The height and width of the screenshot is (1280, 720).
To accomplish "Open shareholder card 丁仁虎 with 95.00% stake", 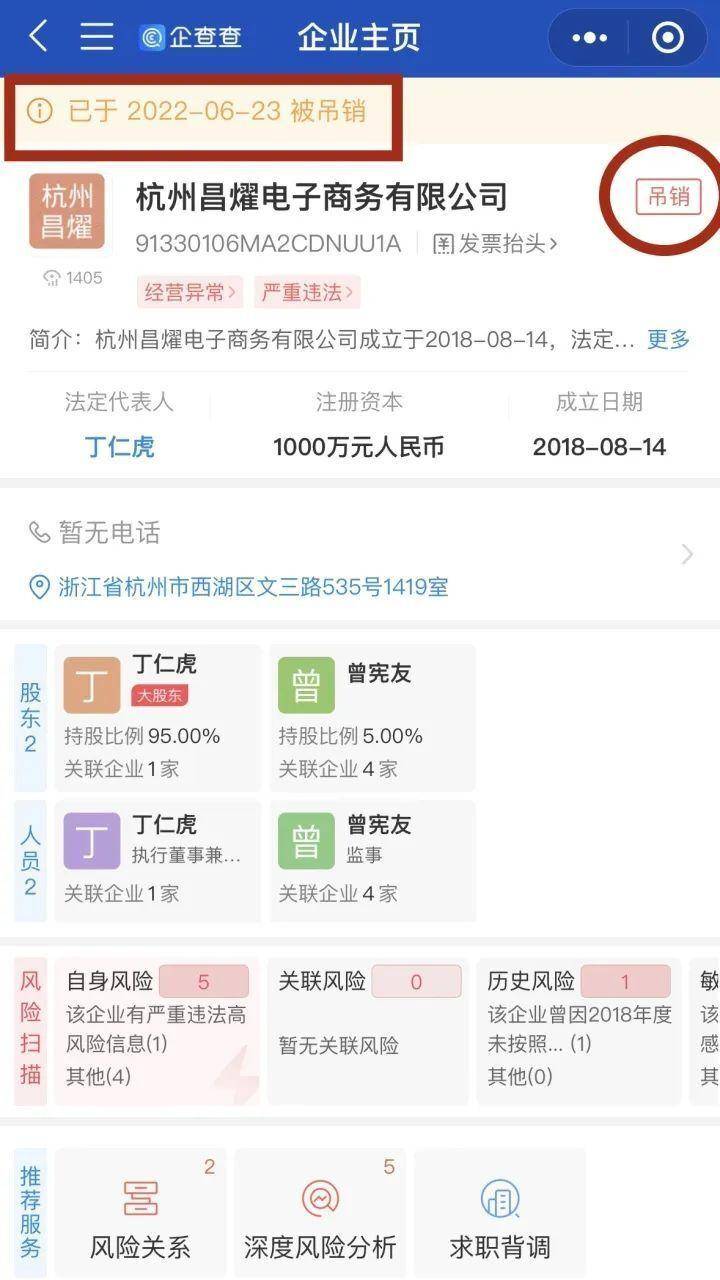I will pos(158,717).
